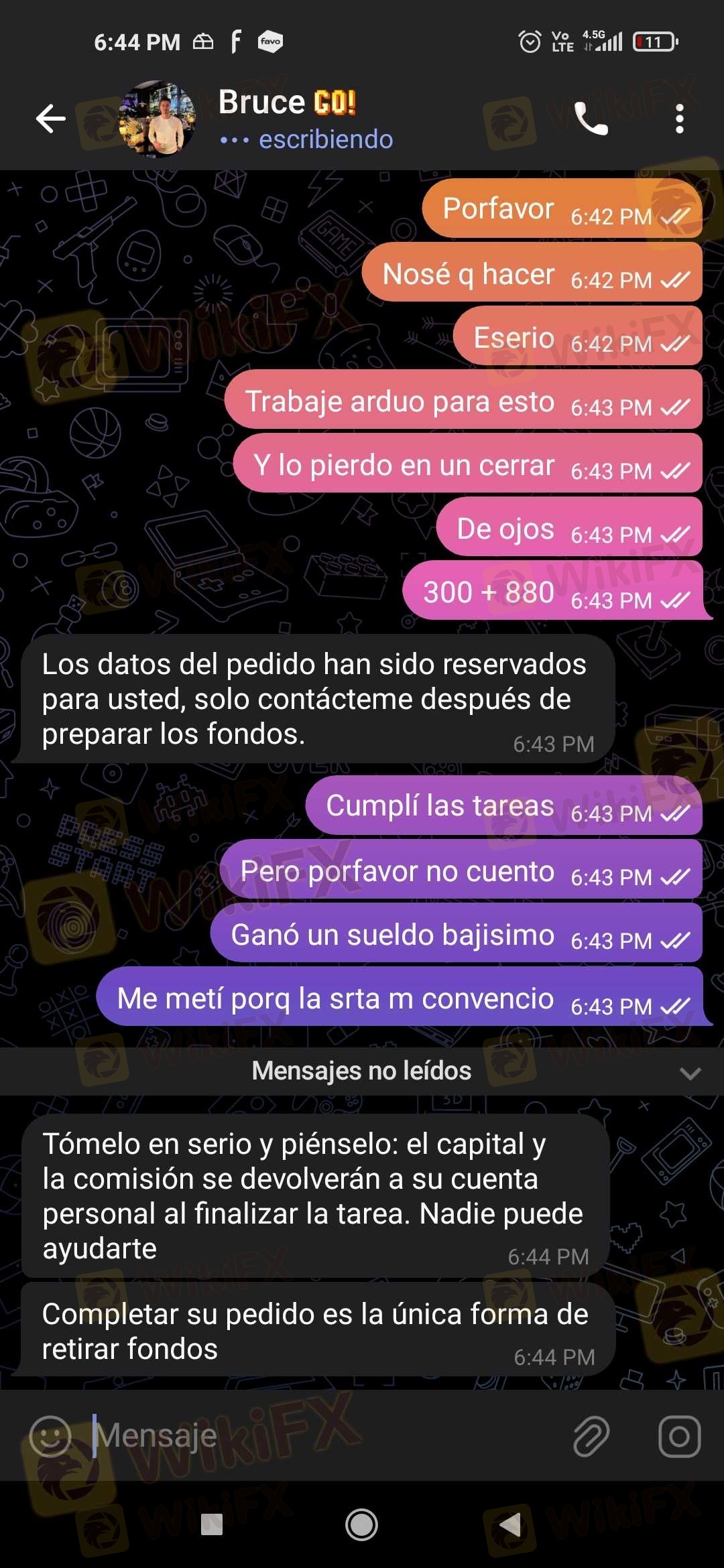The height and width of the screenshot is (1568, 724).
Task: Open the three-dot overflow menu
Action: click(x=680, y=119)
